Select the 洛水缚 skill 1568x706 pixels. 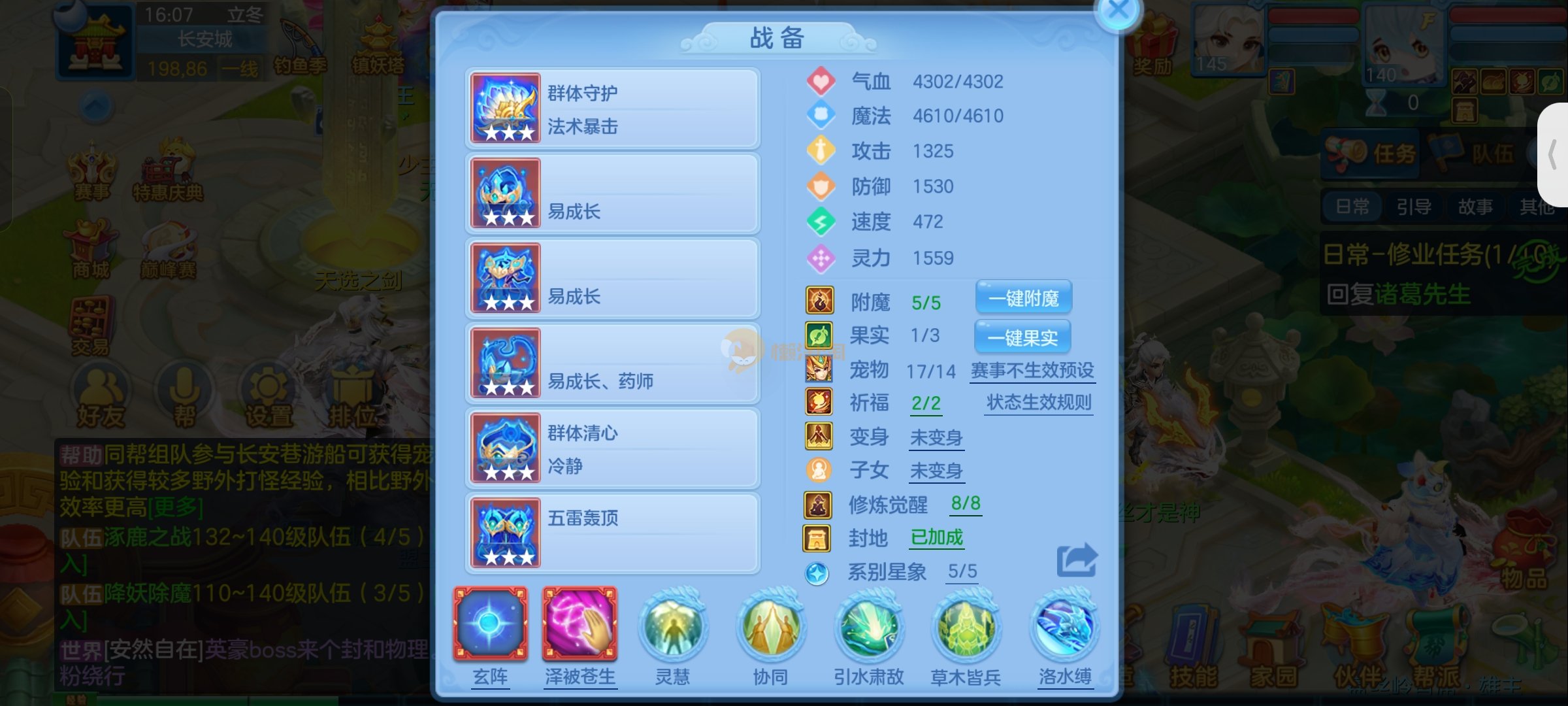1064,628
